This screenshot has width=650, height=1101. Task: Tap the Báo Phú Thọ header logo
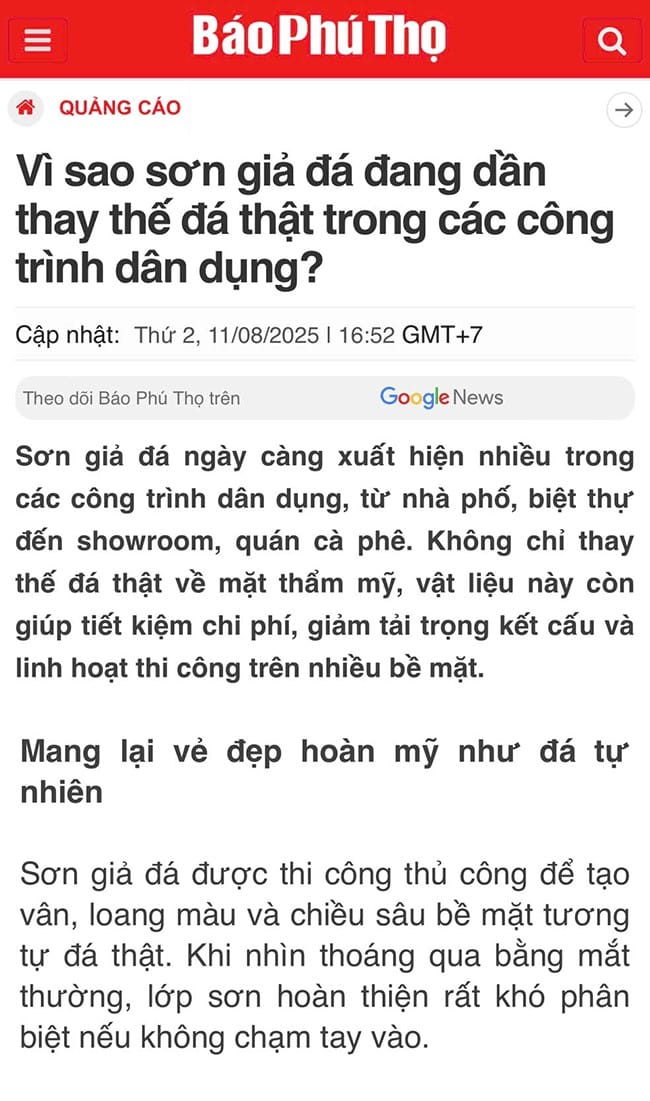(x=319, y=38)
